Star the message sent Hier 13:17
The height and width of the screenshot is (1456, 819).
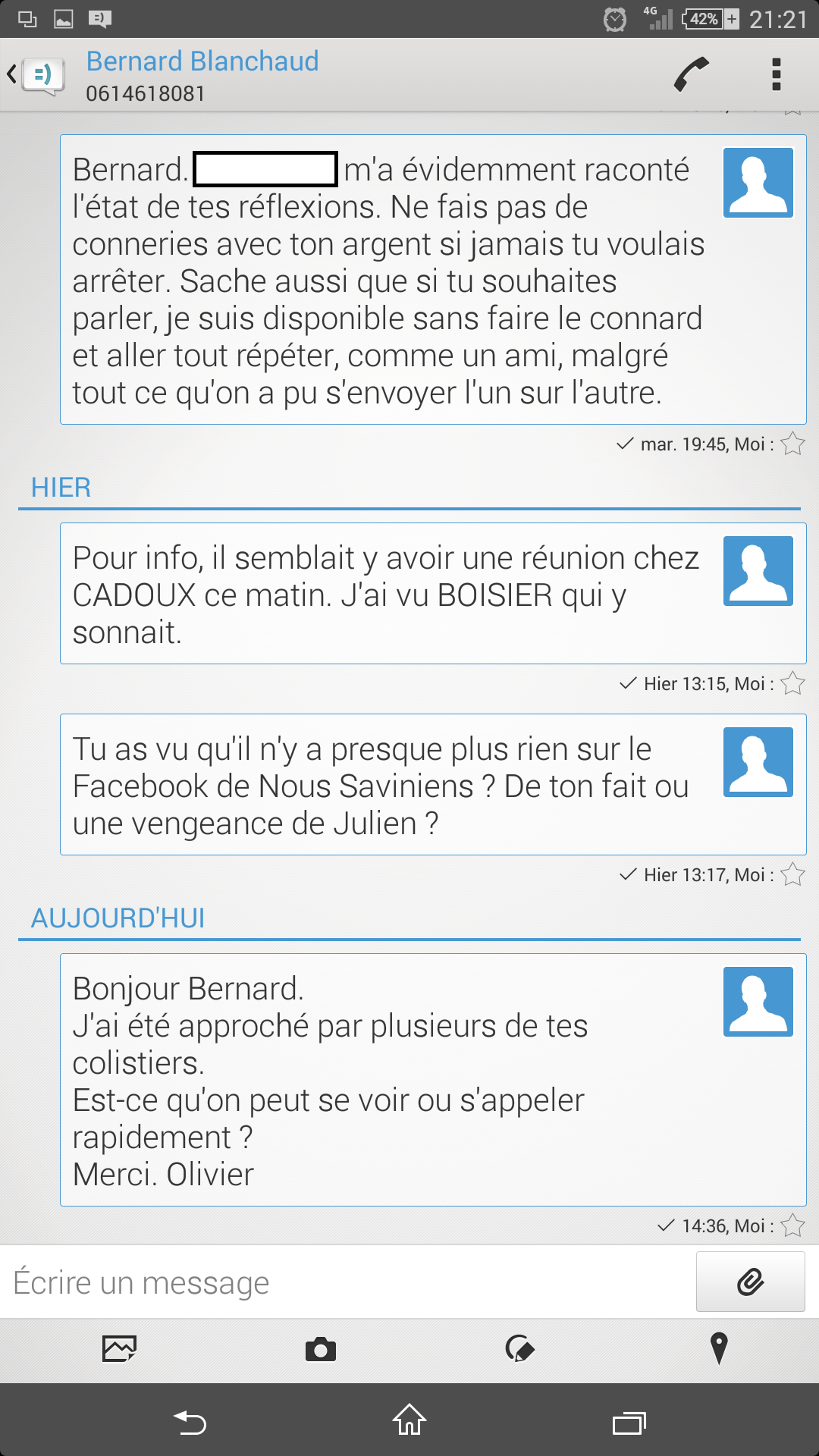point(792,874)
